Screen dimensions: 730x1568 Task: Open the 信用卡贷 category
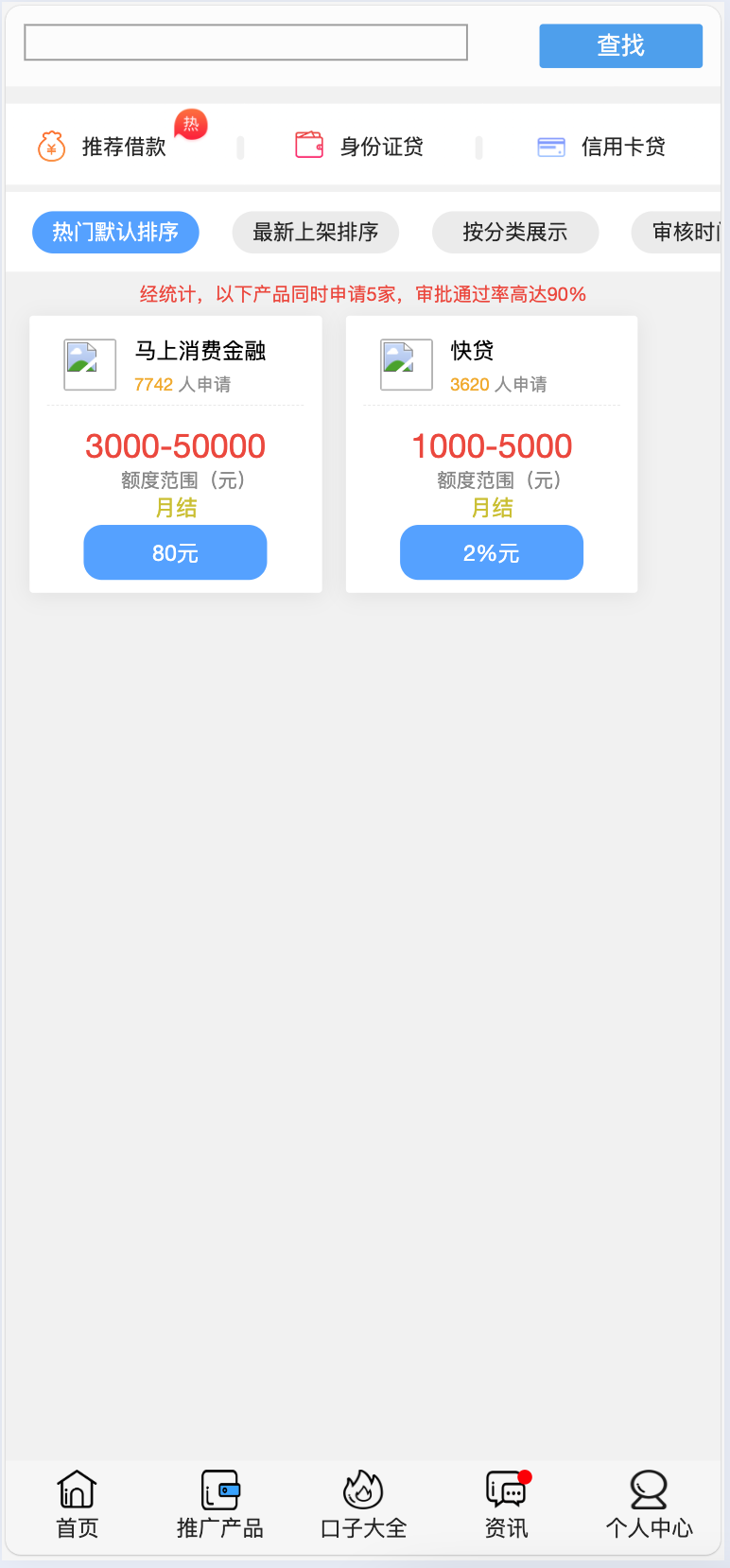(602, 147)
